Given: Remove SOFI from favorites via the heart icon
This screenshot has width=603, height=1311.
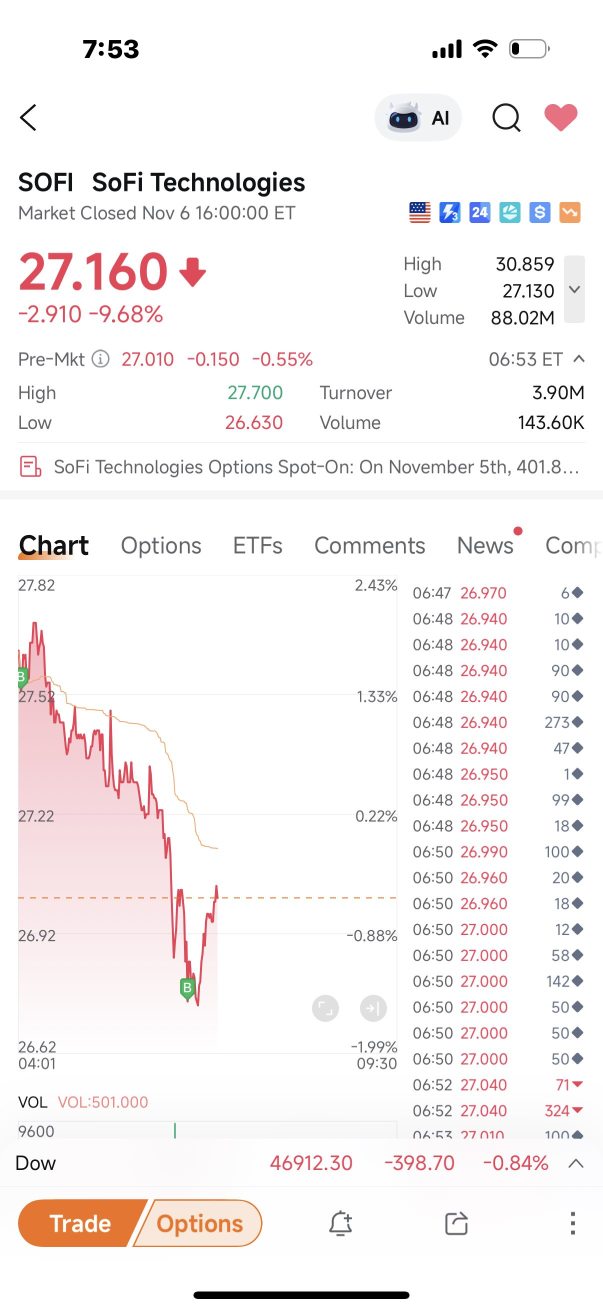Looking at the screenshot, I should pos(561,118).
